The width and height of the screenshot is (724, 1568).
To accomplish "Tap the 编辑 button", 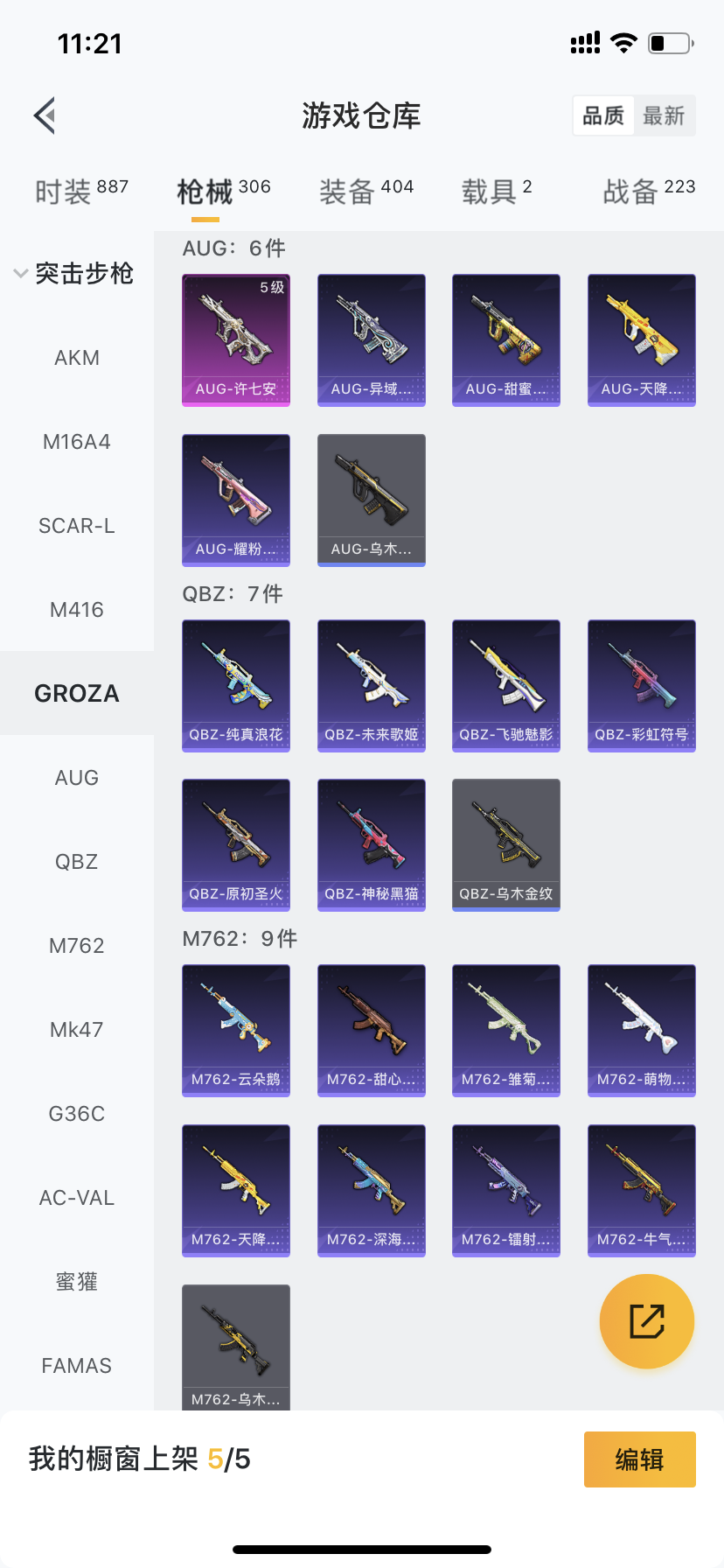I will (639, 1459).
